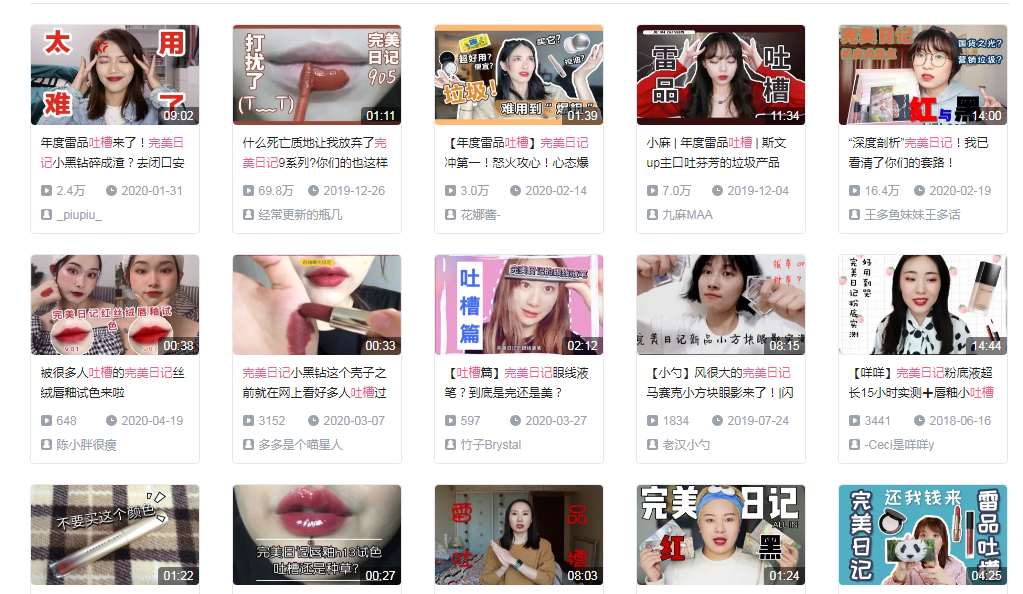Open the 01:24 video thumbnail
1023x594 pixels.
[x=720, y=535]
